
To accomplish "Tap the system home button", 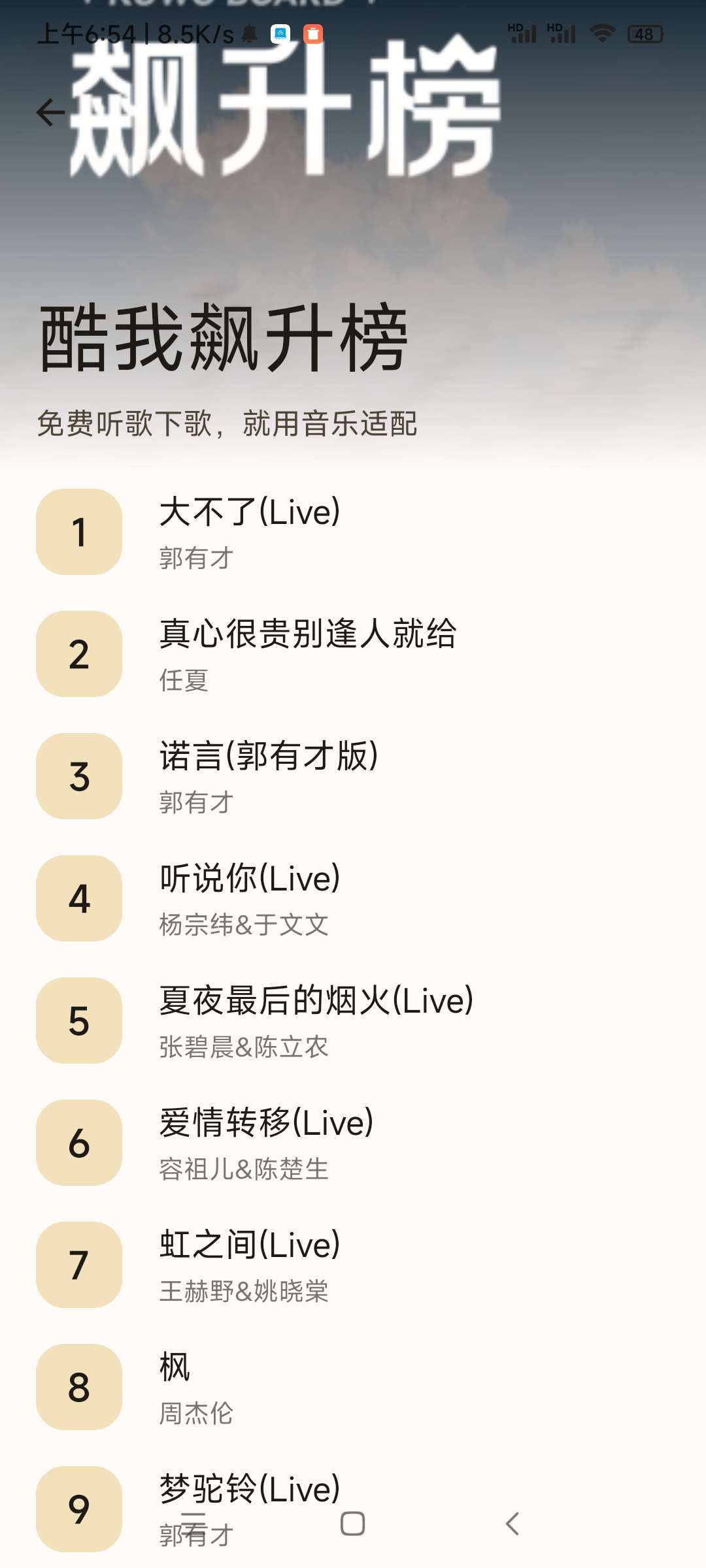I will point(353,1524).
